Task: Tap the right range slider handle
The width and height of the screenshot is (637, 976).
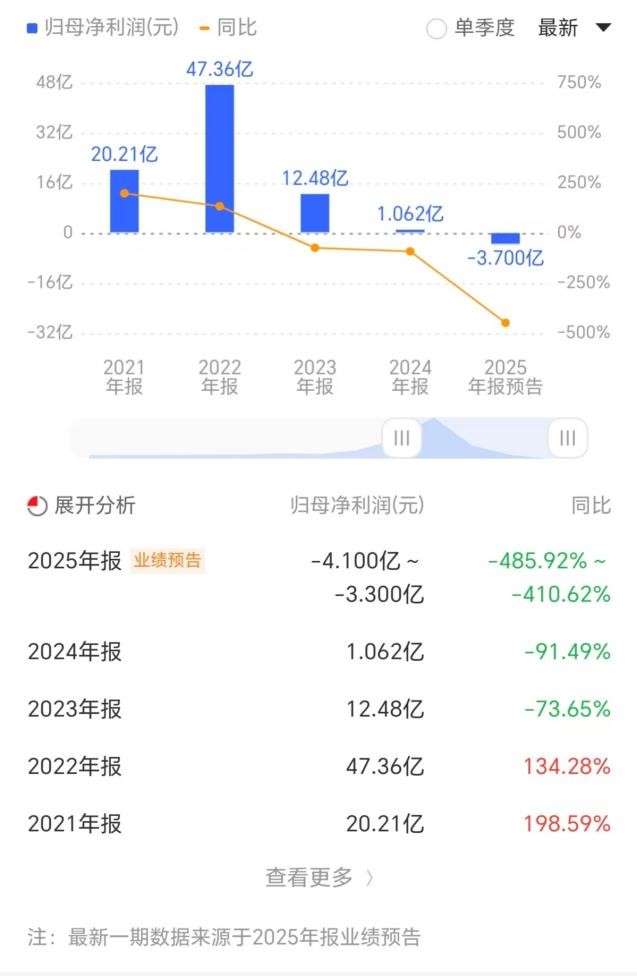Action: point(568,438)
